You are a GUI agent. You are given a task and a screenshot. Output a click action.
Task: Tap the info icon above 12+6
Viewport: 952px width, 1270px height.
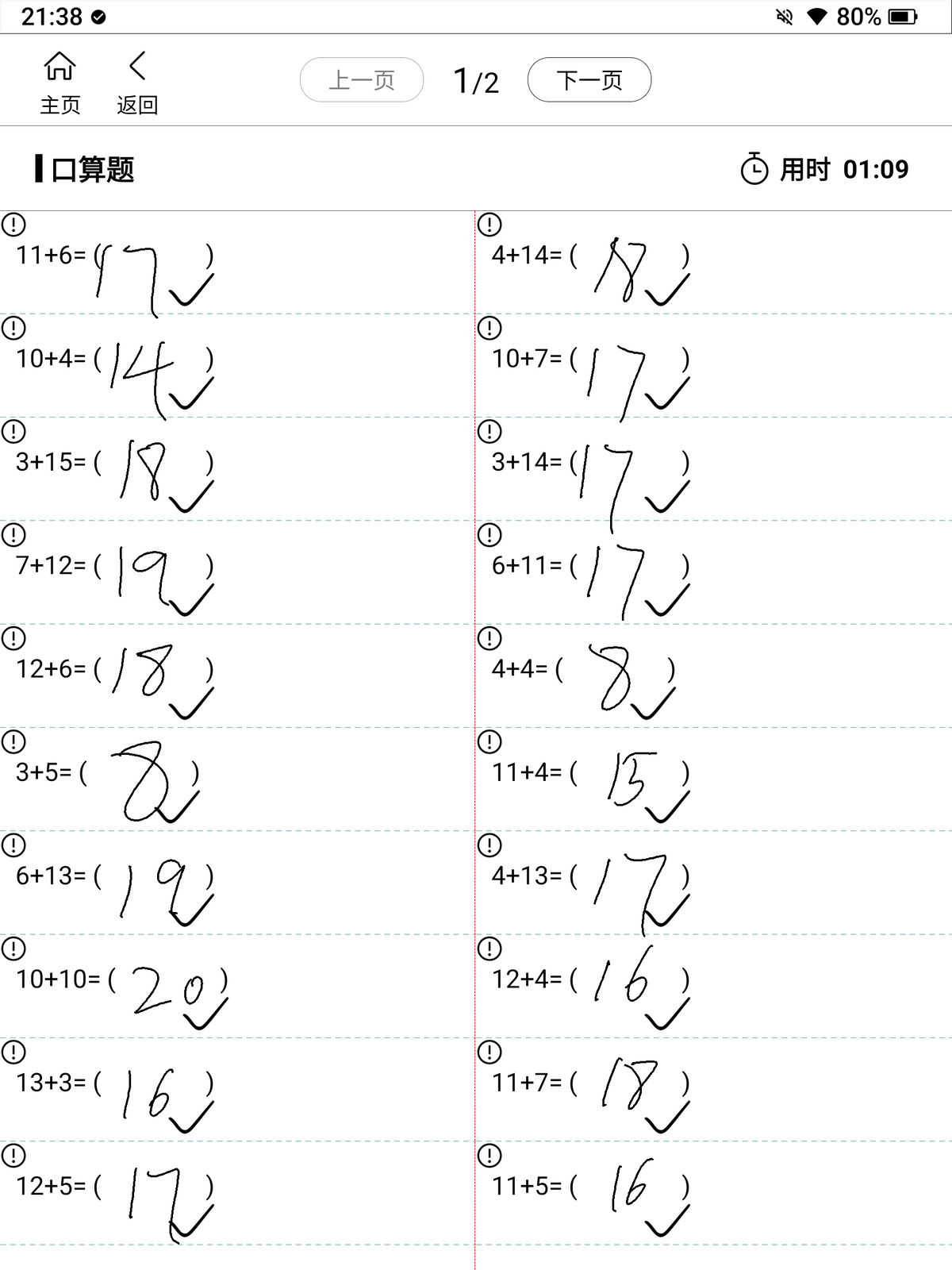13,638
